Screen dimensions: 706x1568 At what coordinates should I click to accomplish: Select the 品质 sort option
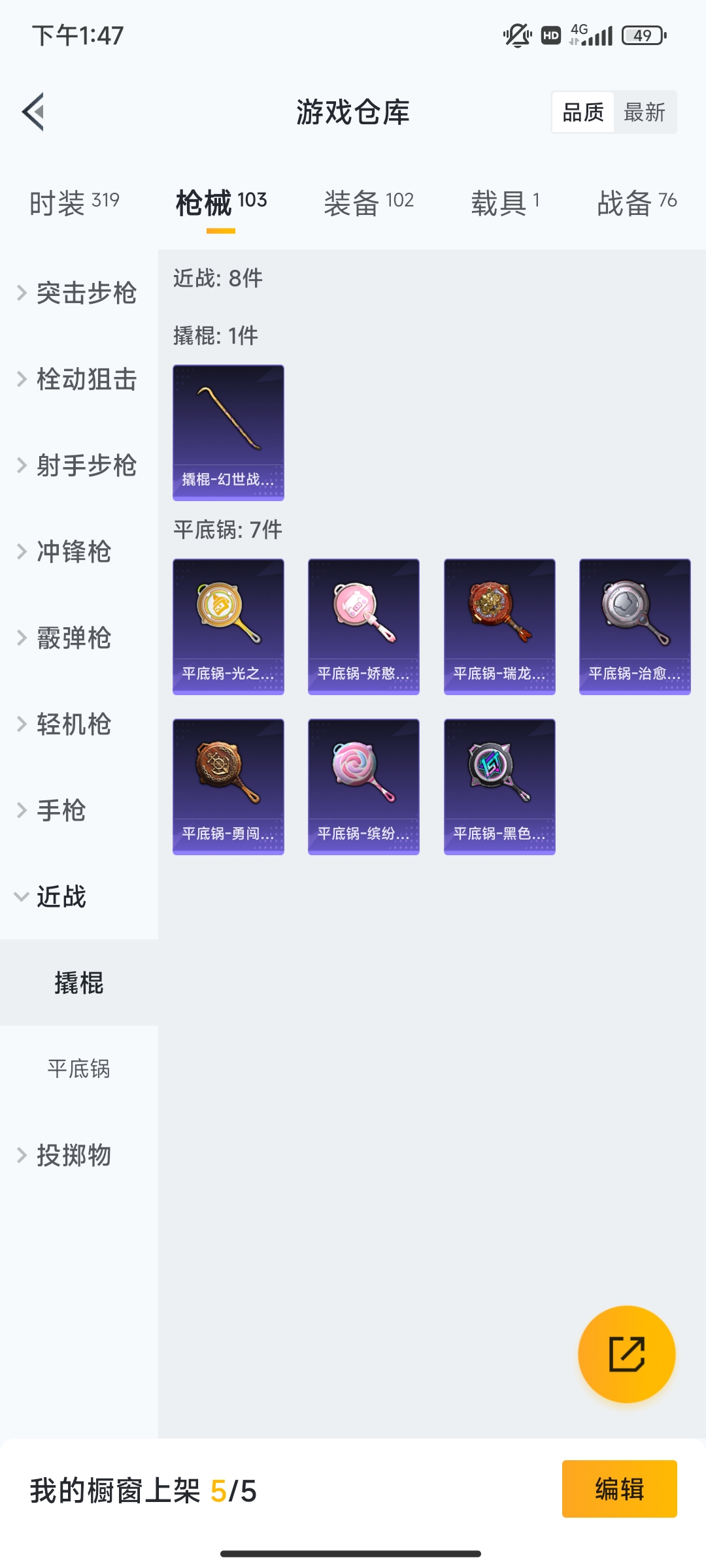click(x=583, y=112)
